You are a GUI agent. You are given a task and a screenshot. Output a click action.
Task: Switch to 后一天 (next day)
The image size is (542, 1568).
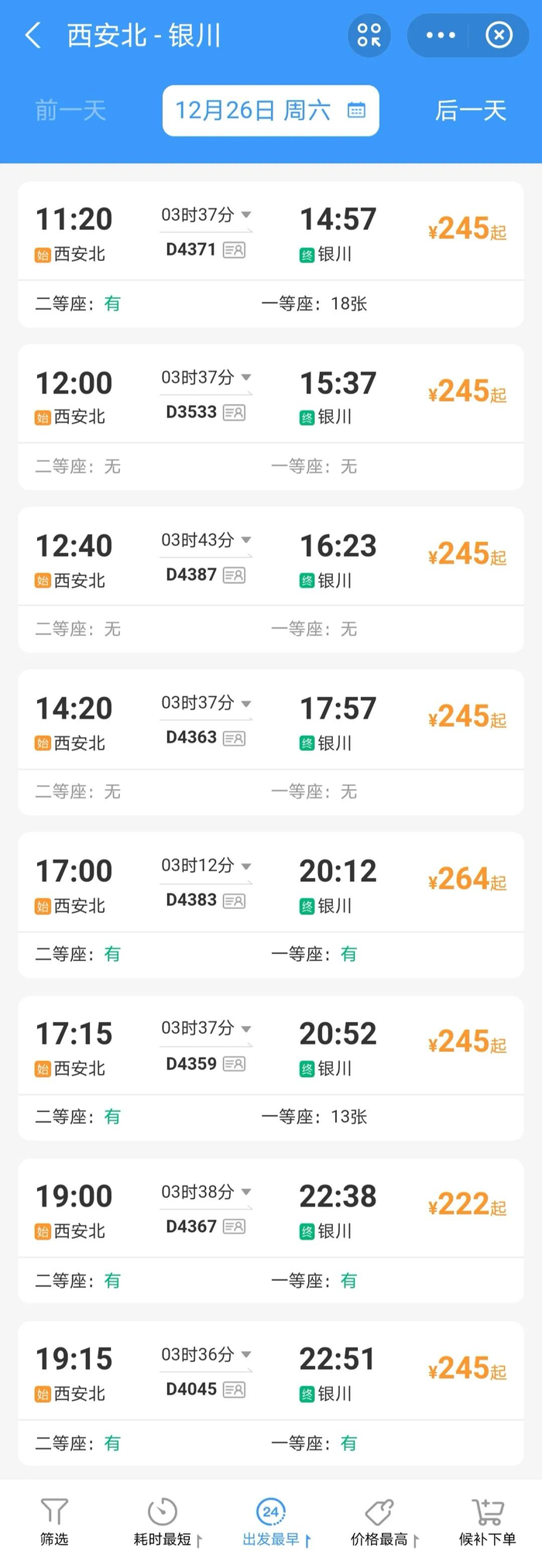click(470, 111)
